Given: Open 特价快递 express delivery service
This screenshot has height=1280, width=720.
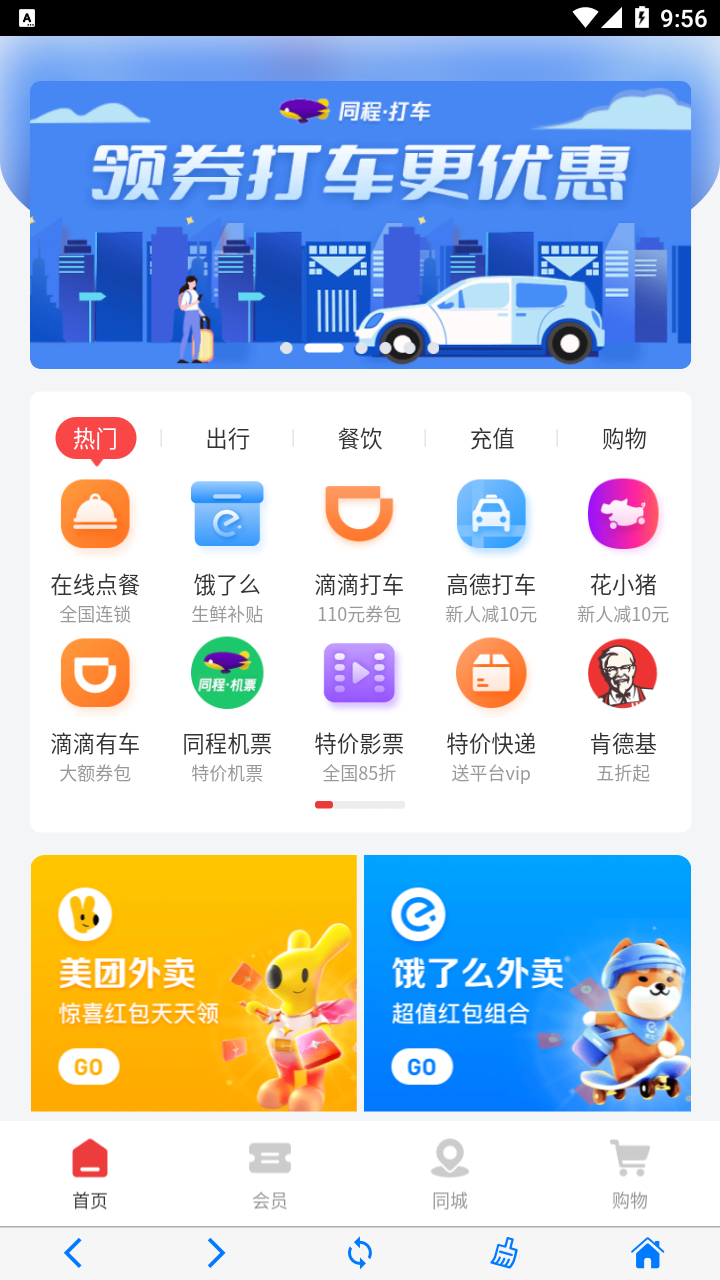Looking at the screenshot, I should [491, 672].
